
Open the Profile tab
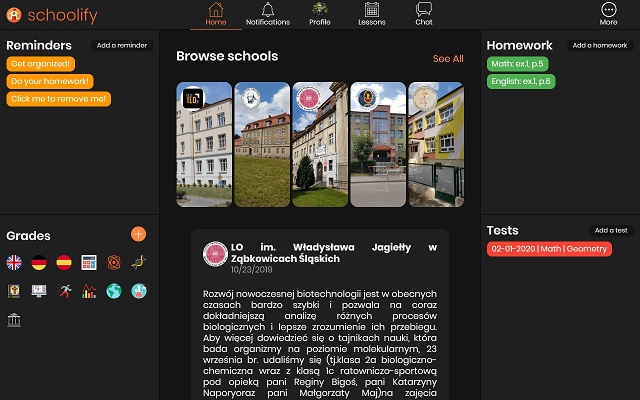pyautogui.click(x=320, y=14)
